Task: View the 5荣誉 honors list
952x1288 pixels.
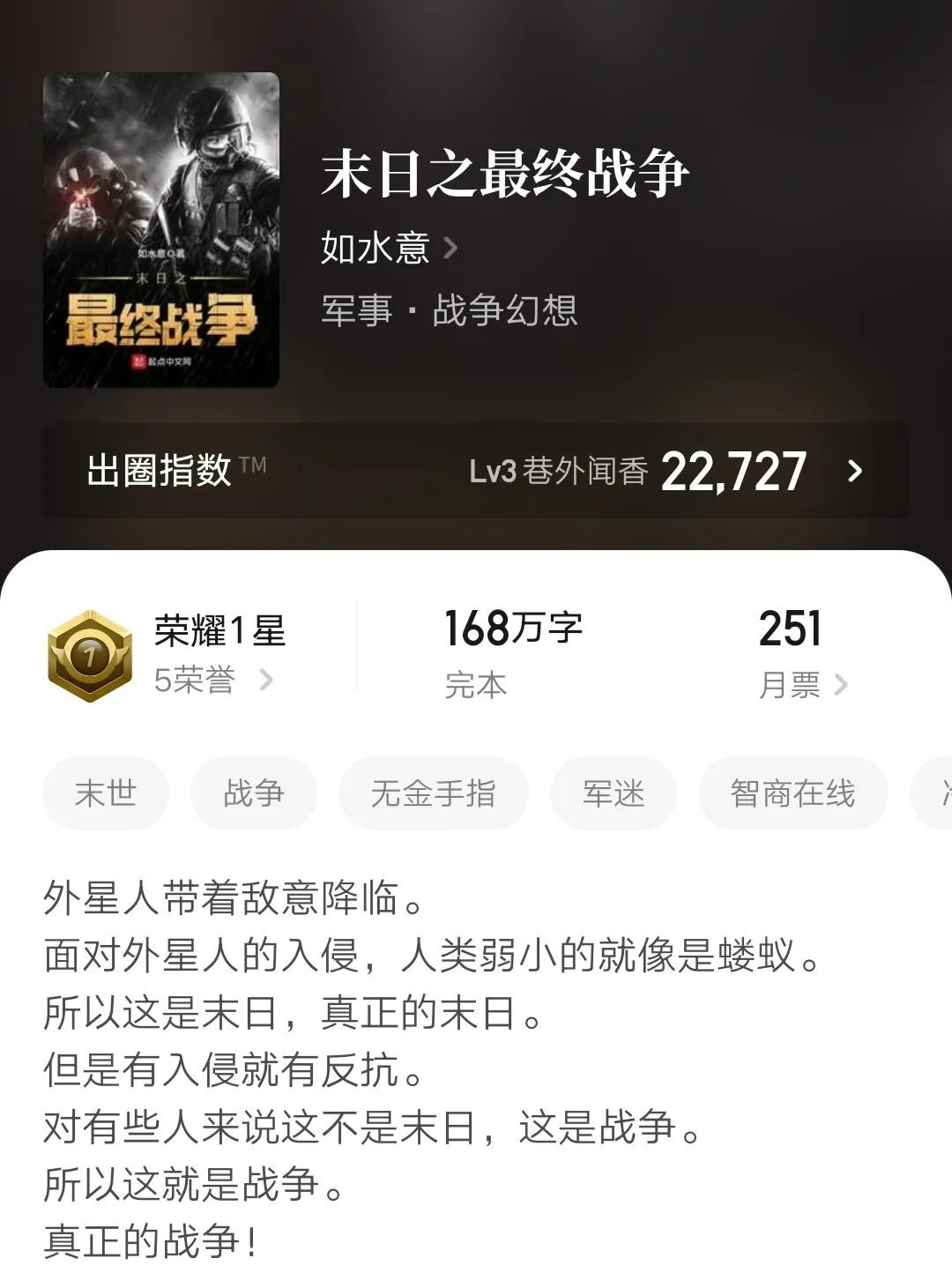Action: point(212,681)
